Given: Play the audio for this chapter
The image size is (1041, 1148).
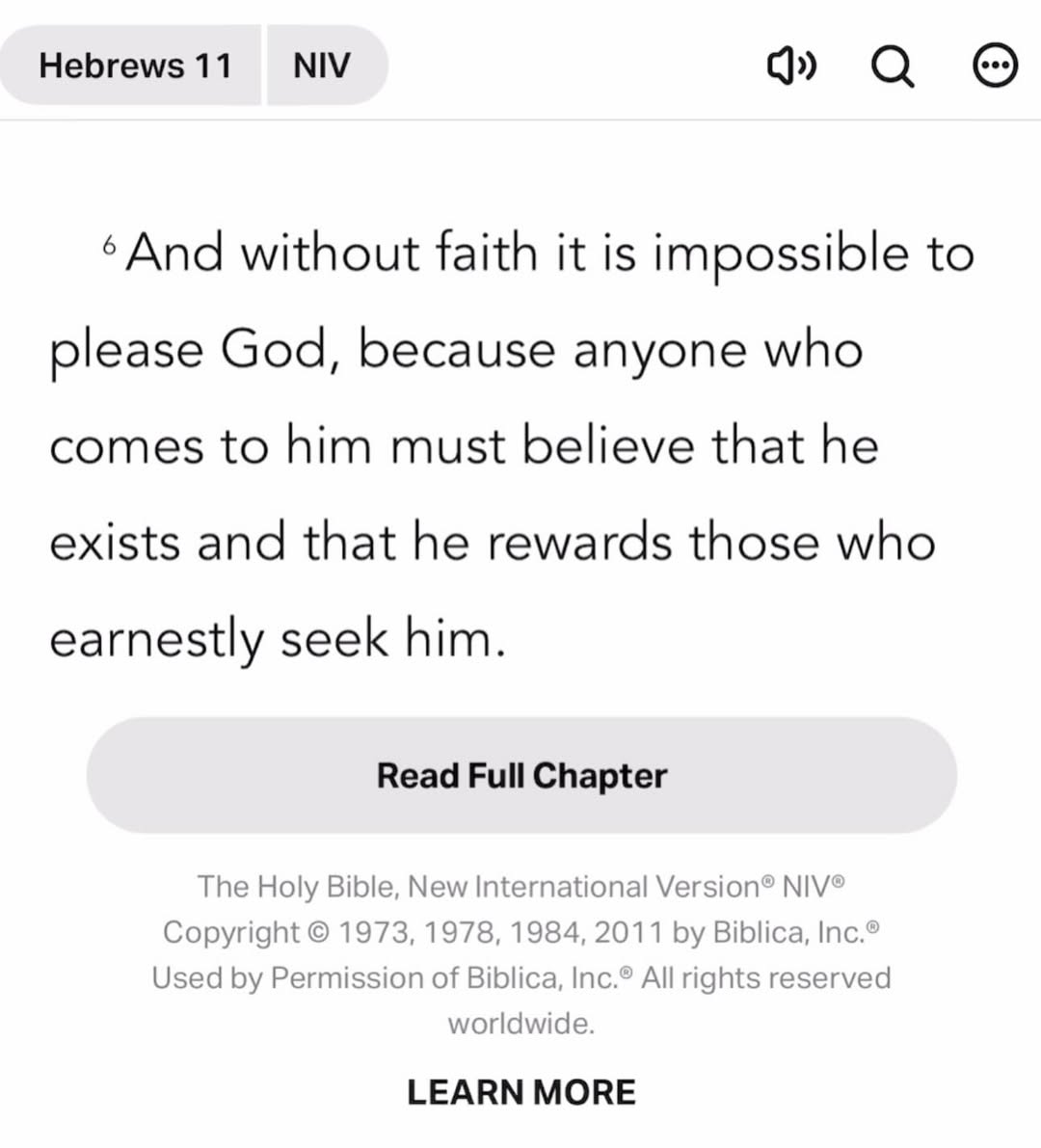Looking at the screenshot, I should click(790, 67).
